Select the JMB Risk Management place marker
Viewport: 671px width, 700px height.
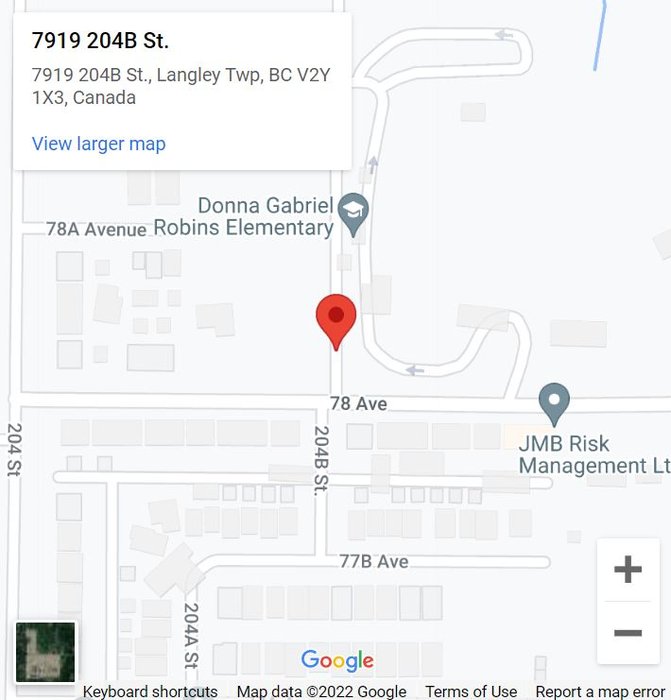pos(554,402)
